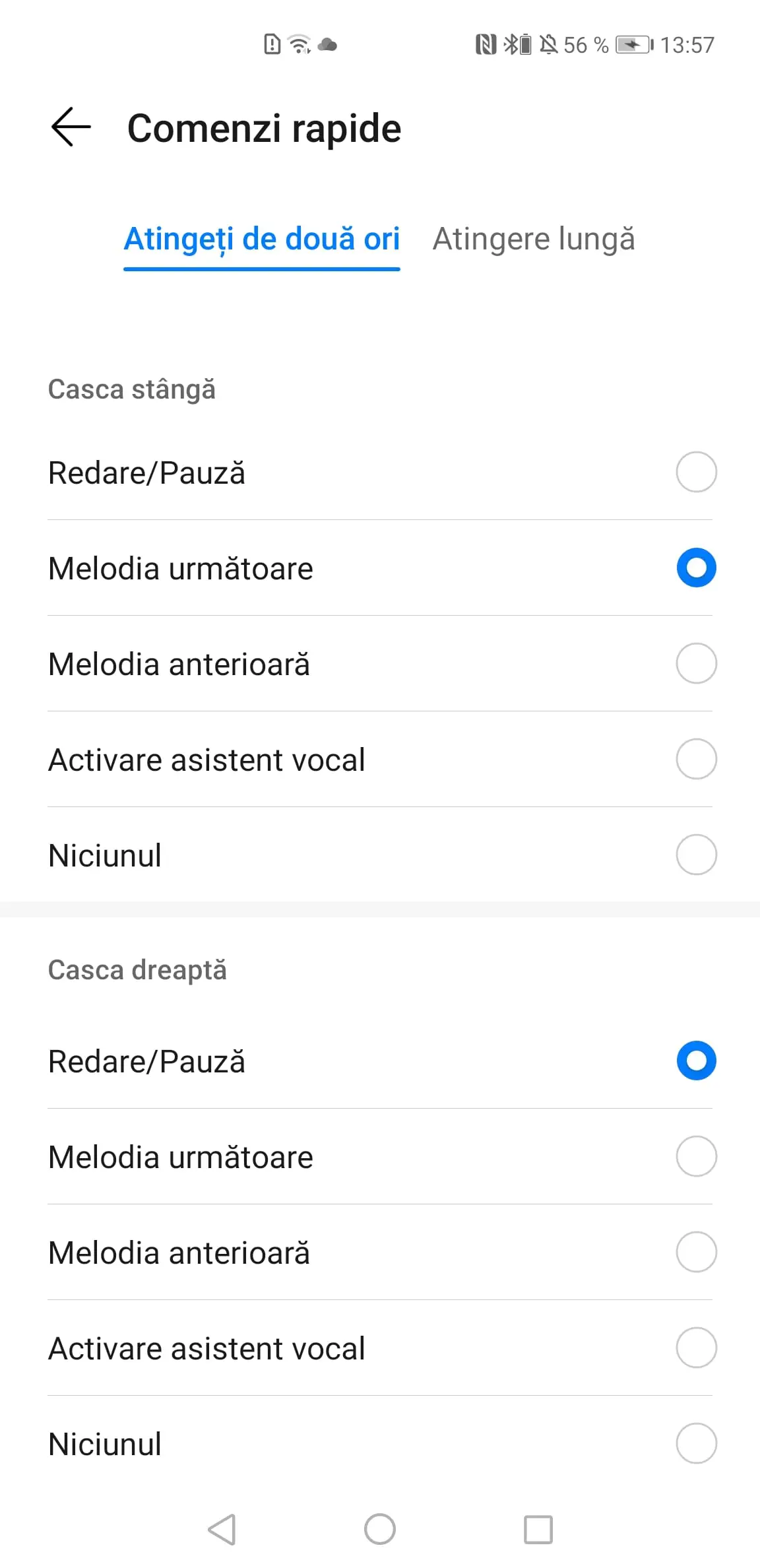Choose Niciunul for Casca stângă
Screen dimensions: 760x1568
coord(380,855)
